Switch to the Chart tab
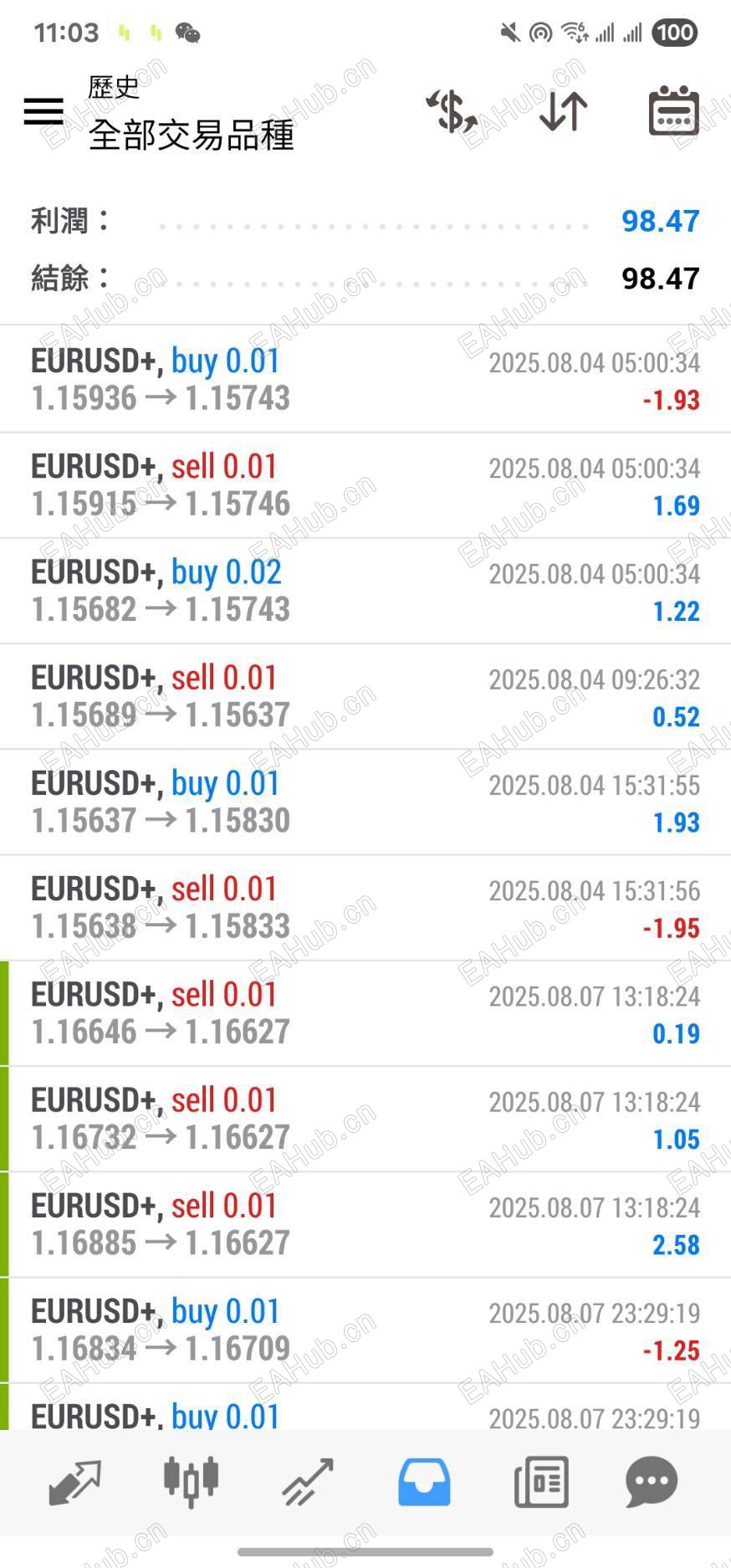Image resolution: width=731 pixels, height=1568 pixels. 191,1482
